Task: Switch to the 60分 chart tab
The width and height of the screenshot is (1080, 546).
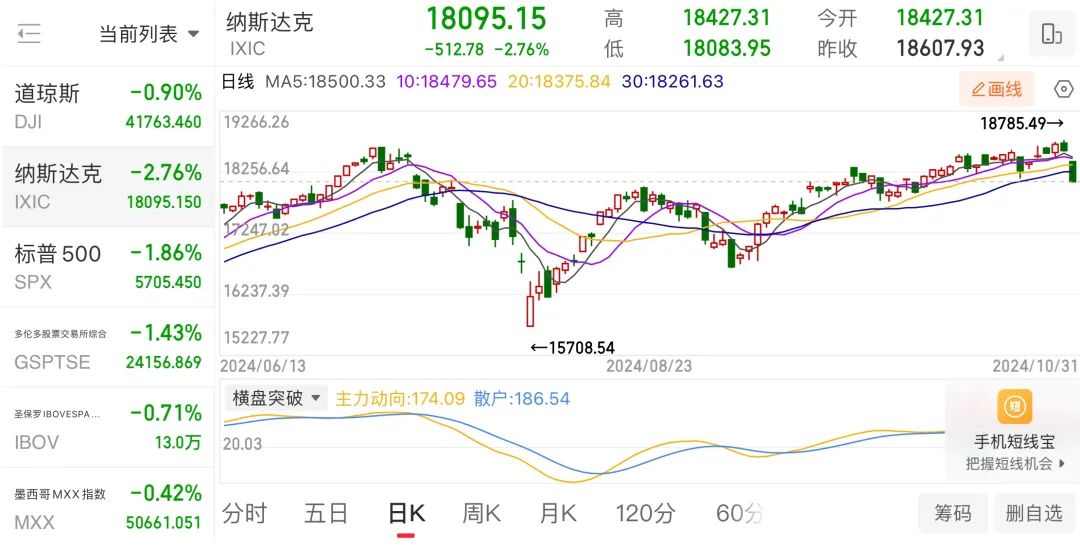Action: pyautogui.click(x=740, y=514)
